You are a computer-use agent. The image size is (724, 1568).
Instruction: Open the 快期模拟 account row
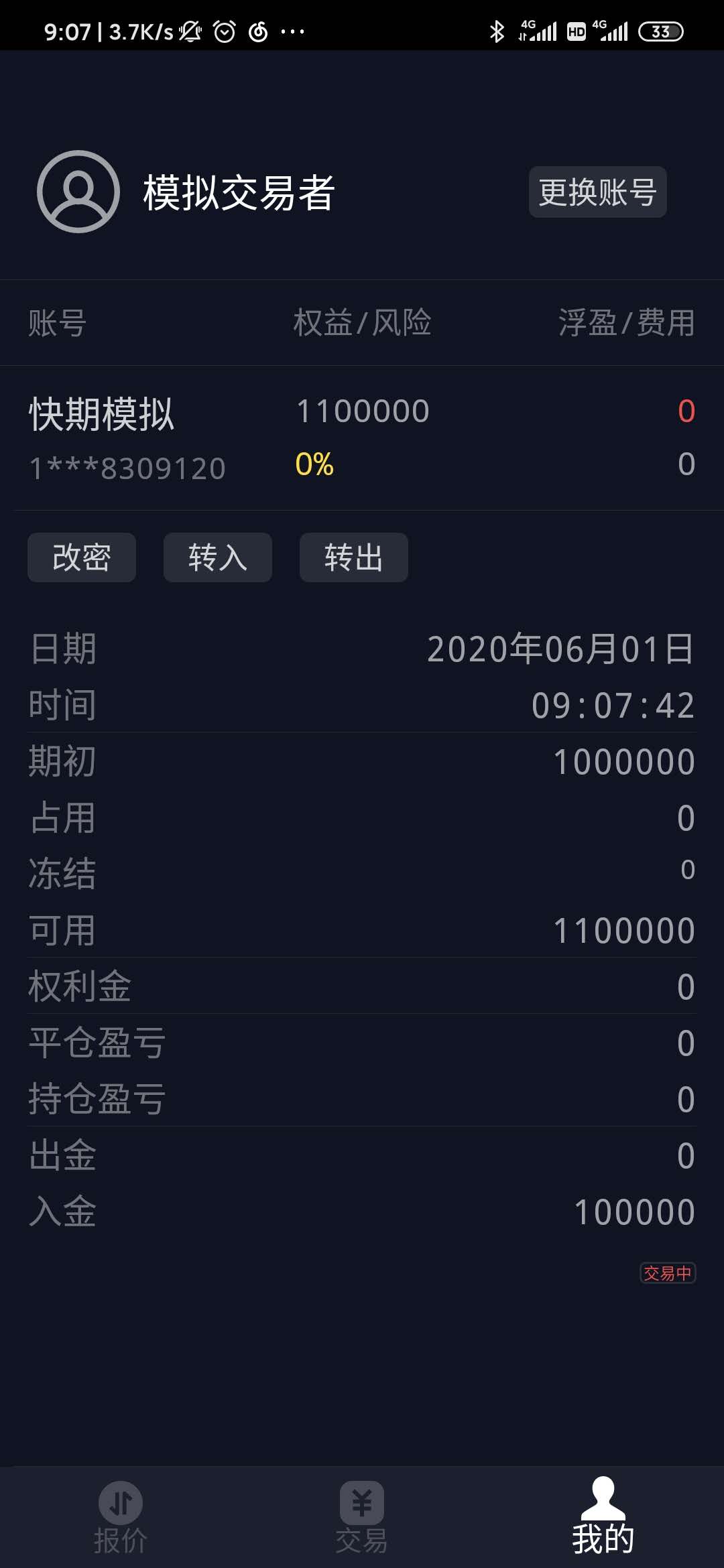click(362, 438)
